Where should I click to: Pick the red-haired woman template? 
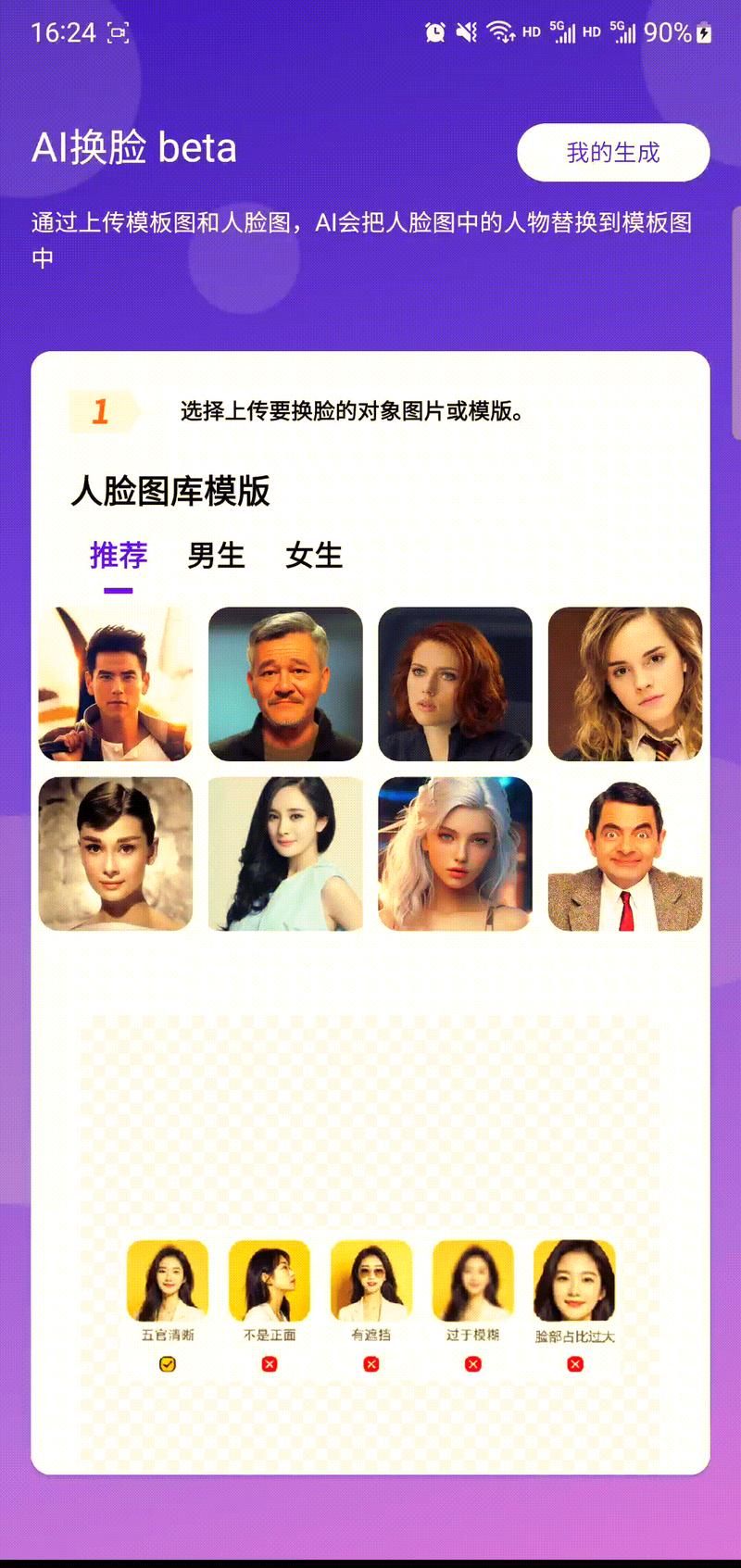tap(455, 684)
